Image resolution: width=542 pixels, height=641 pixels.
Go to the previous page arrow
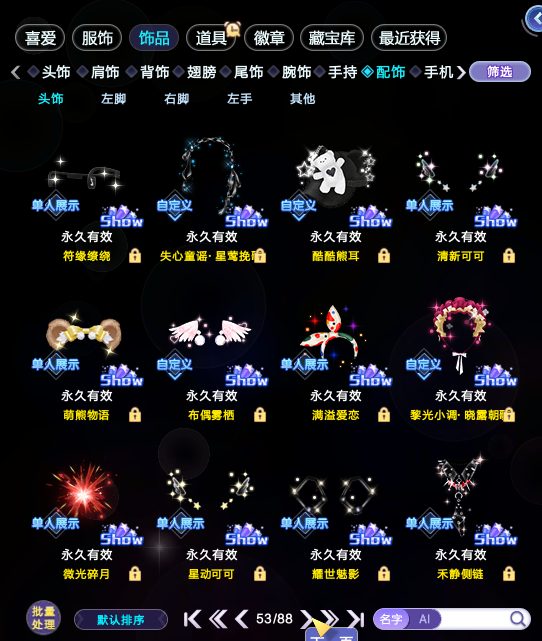[241, 619]
